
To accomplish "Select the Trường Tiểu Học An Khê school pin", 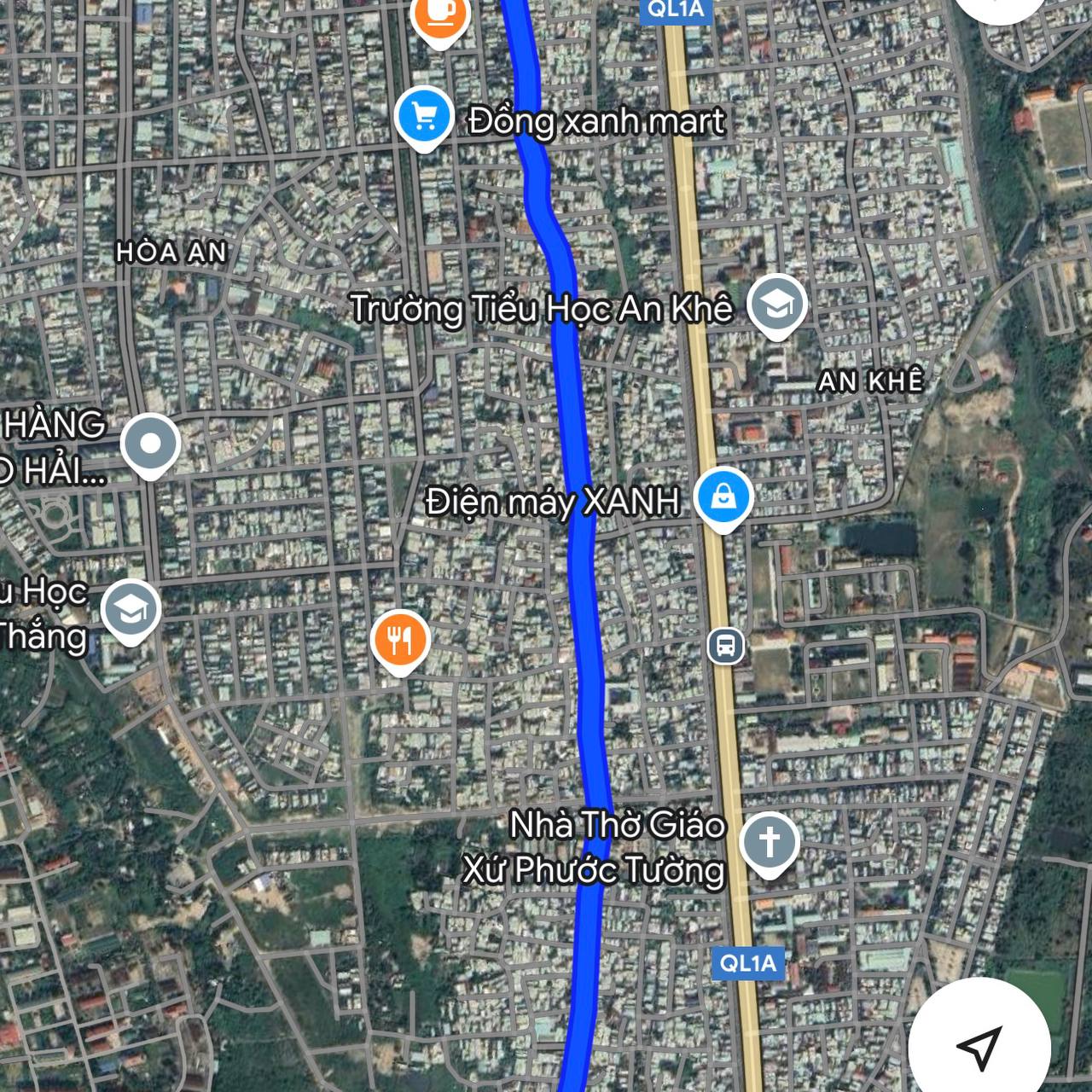I will 776,305.
